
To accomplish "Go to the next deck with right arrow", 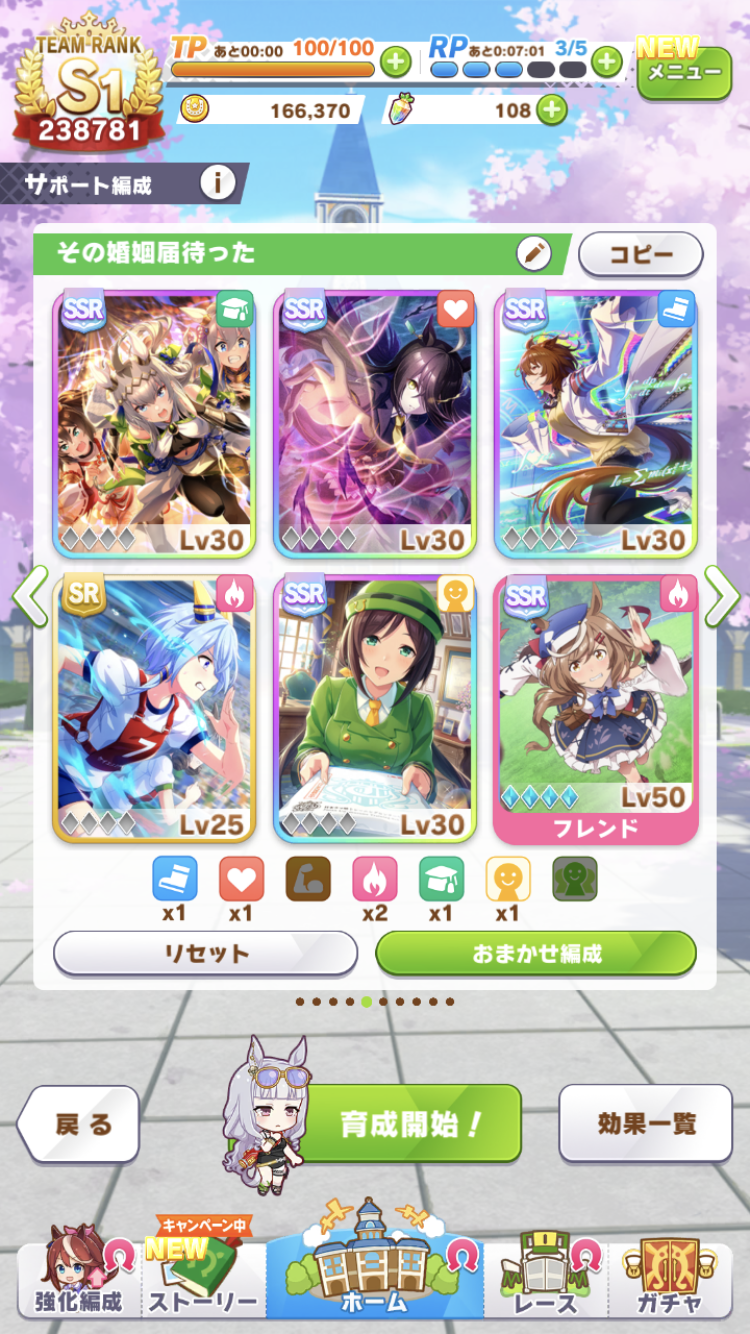I will click(721, 597).
